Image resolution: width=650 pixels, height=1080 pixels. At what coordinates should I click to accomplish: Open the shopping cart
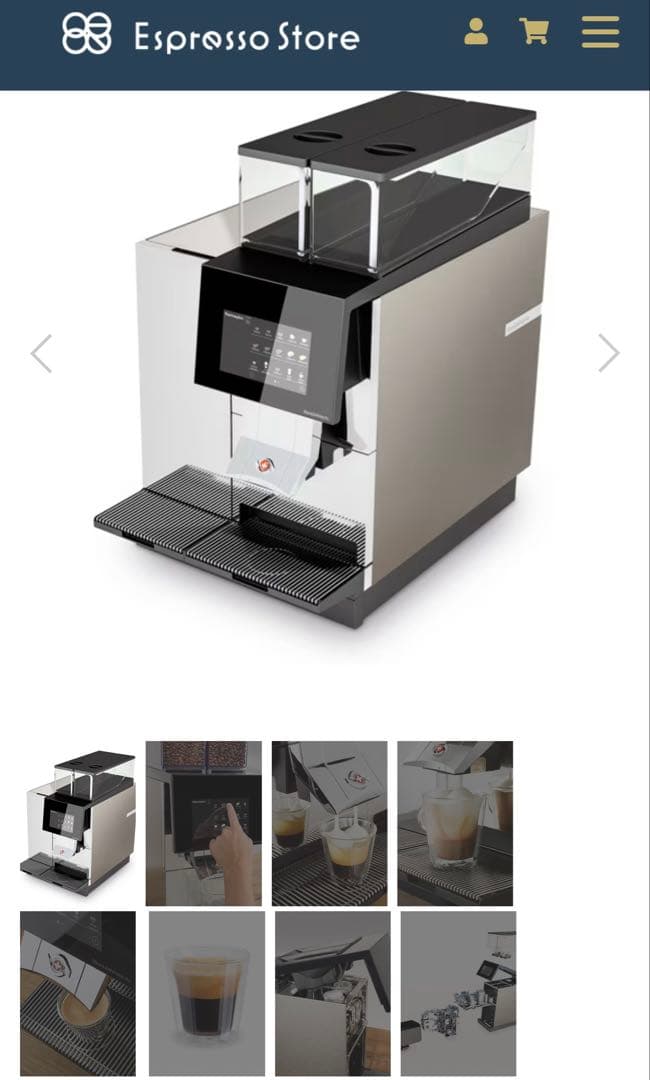(x=534, y=32)
